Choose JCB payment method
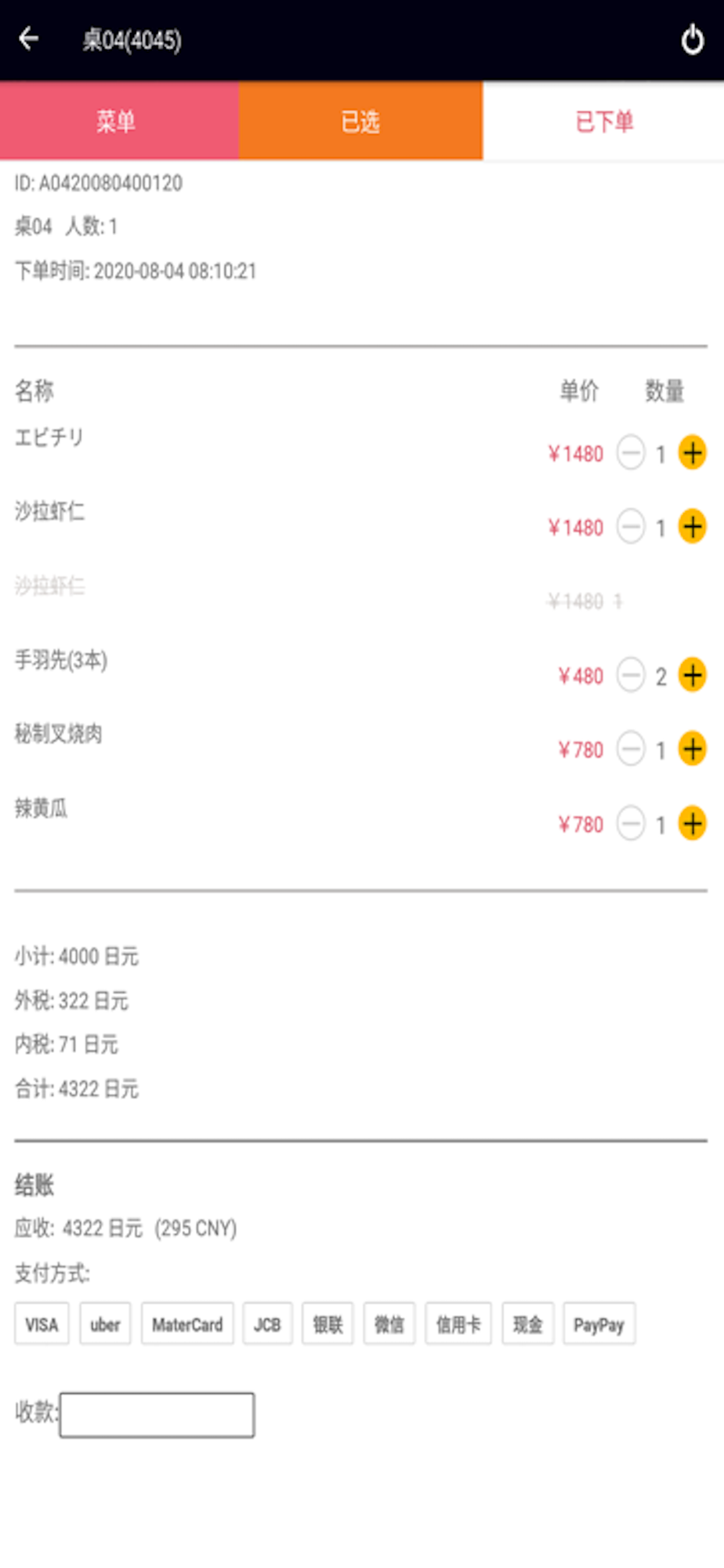This screenshot has height=1568, width=724. [267, 1324]
